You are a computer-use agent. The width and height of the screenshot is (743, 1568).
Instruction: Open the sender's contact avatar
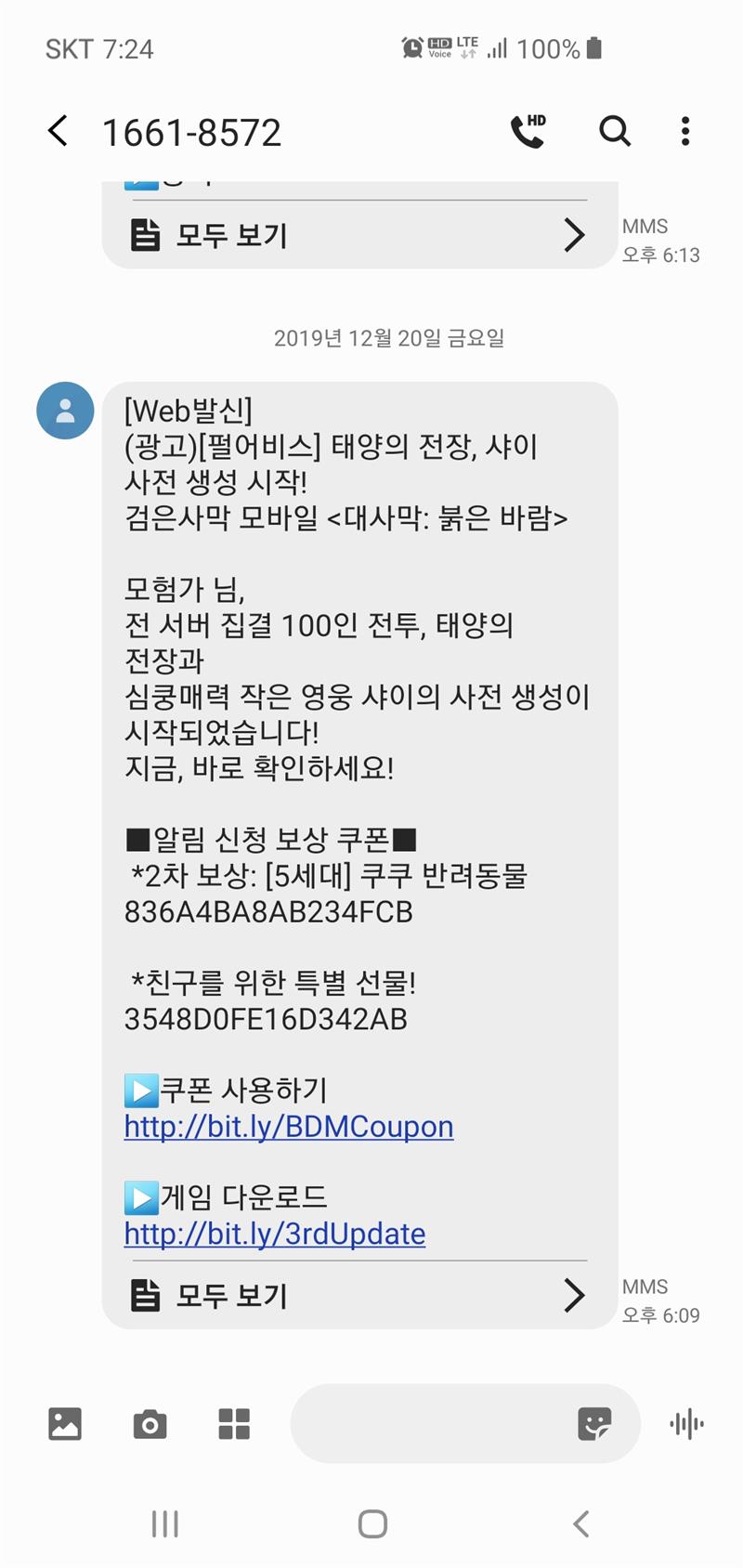pyautogui.click(x=65, y=411)
